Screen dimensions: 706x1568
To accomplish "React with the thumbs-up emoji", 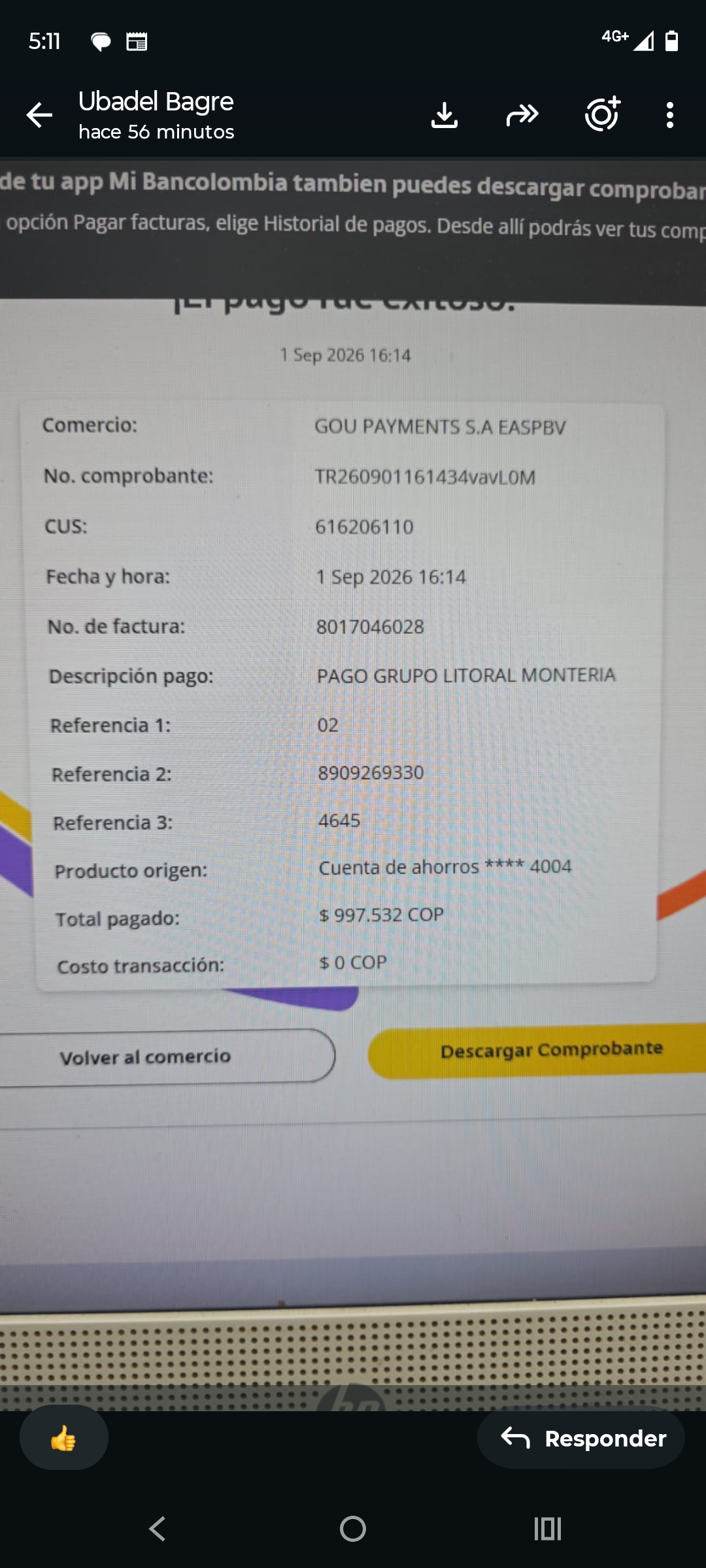I will (x=63, y=1438).
